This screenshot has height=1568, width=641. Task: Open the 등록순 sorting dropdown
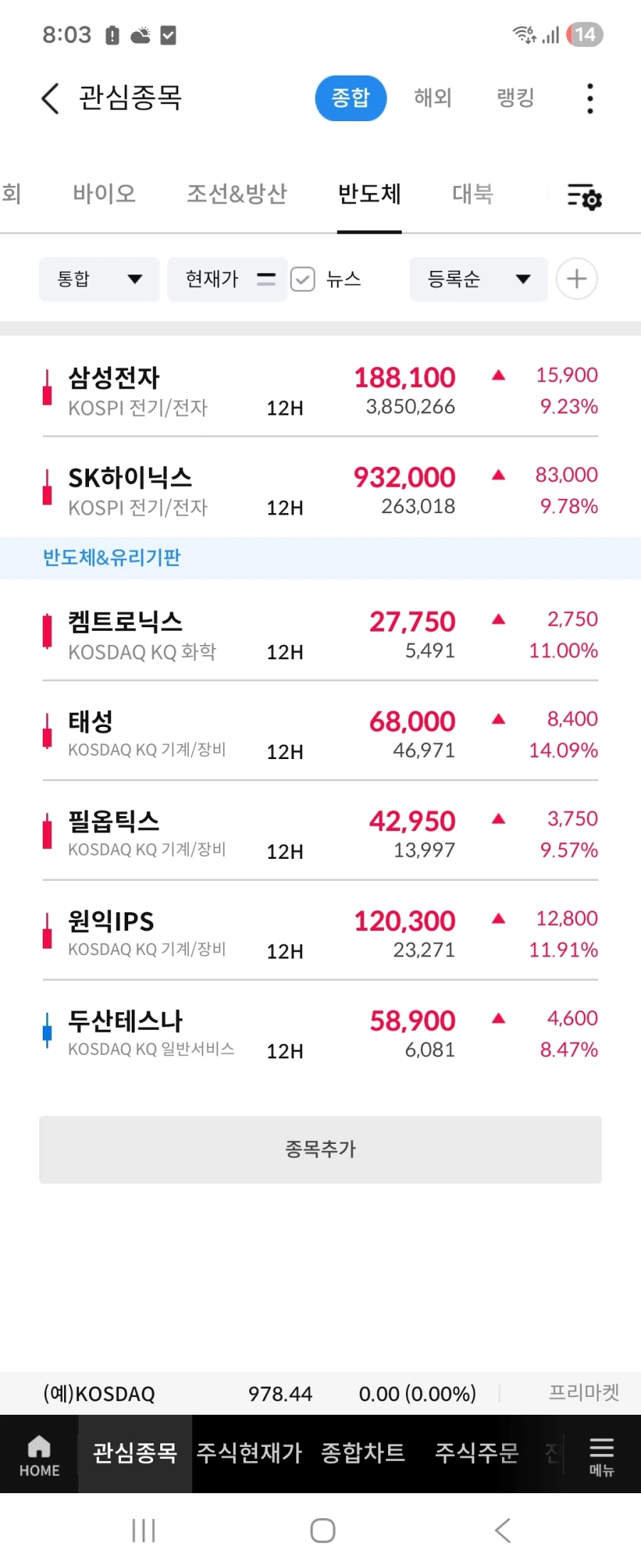click(478, 279)
